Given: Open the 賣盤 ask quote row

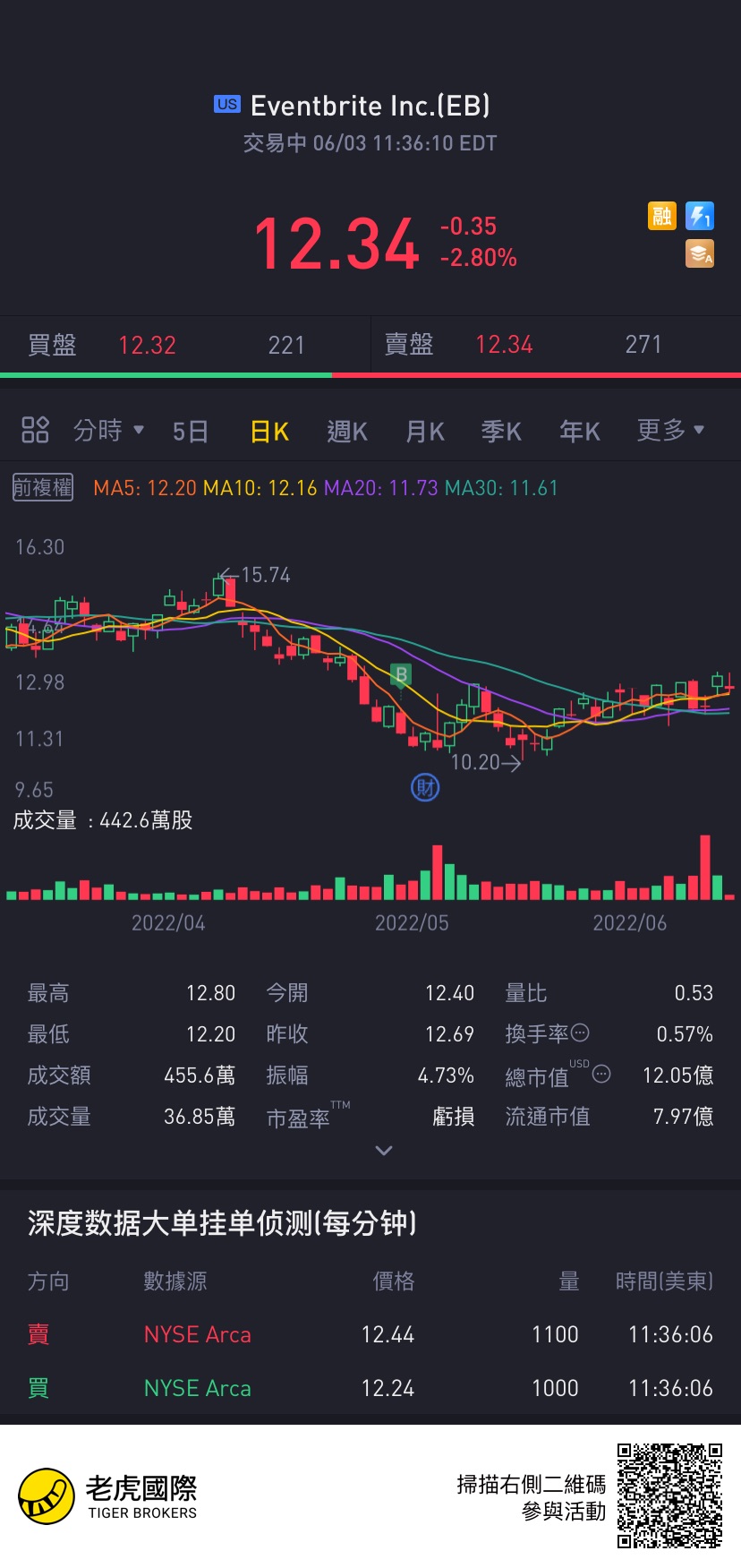Looking at the screenshot, I should [555, 345].
